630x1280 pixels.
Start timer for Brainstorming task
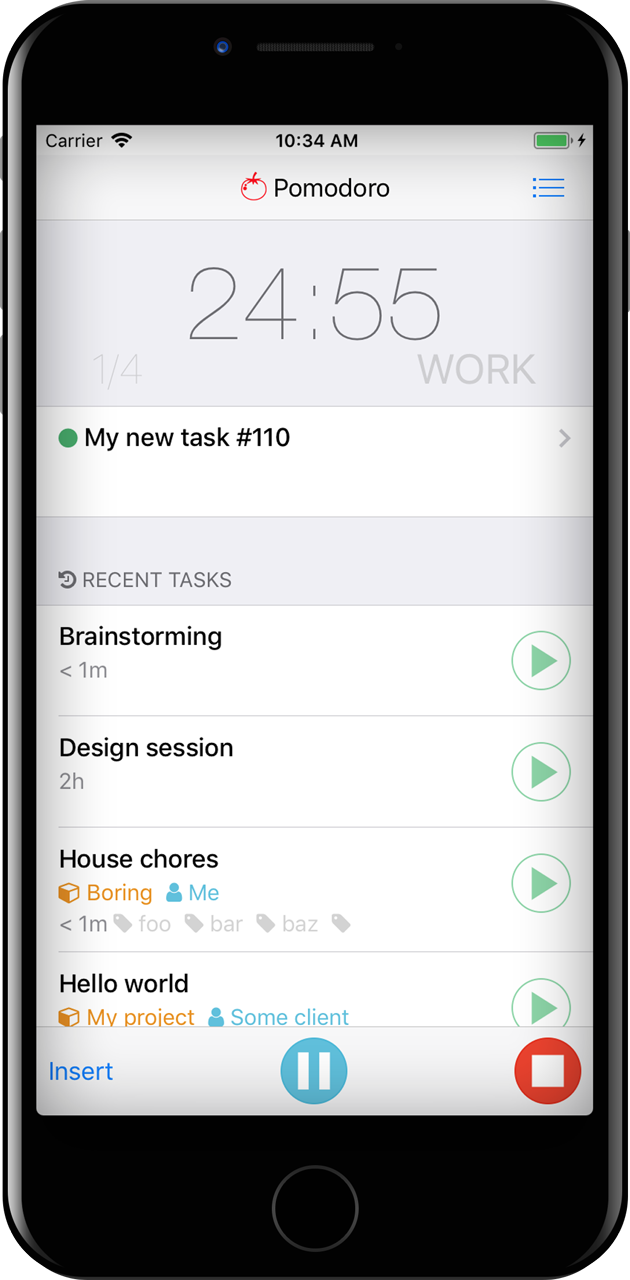pyautogui.click(x=541, y=661)
